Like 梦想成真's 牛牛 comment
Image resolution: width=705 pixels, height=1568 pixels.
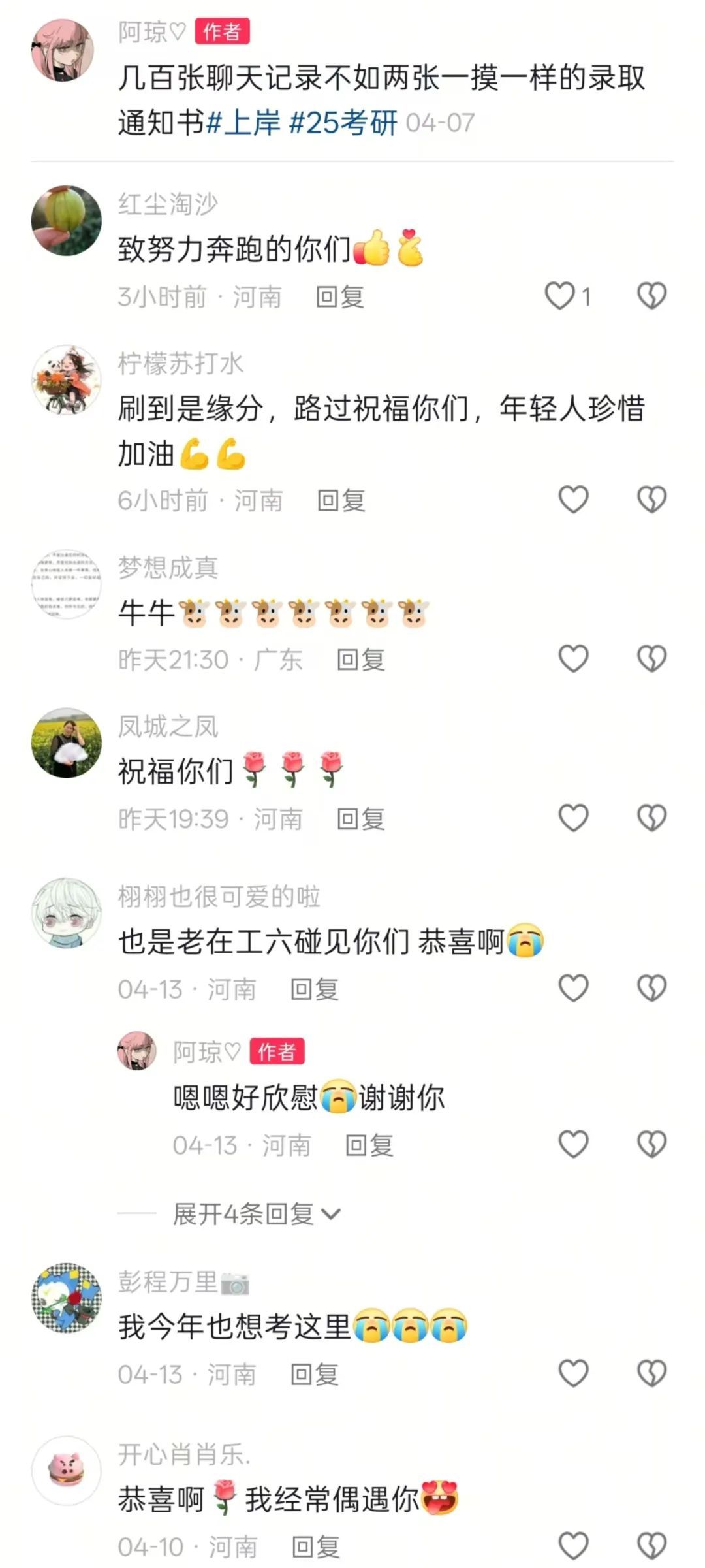click(573, 658)
